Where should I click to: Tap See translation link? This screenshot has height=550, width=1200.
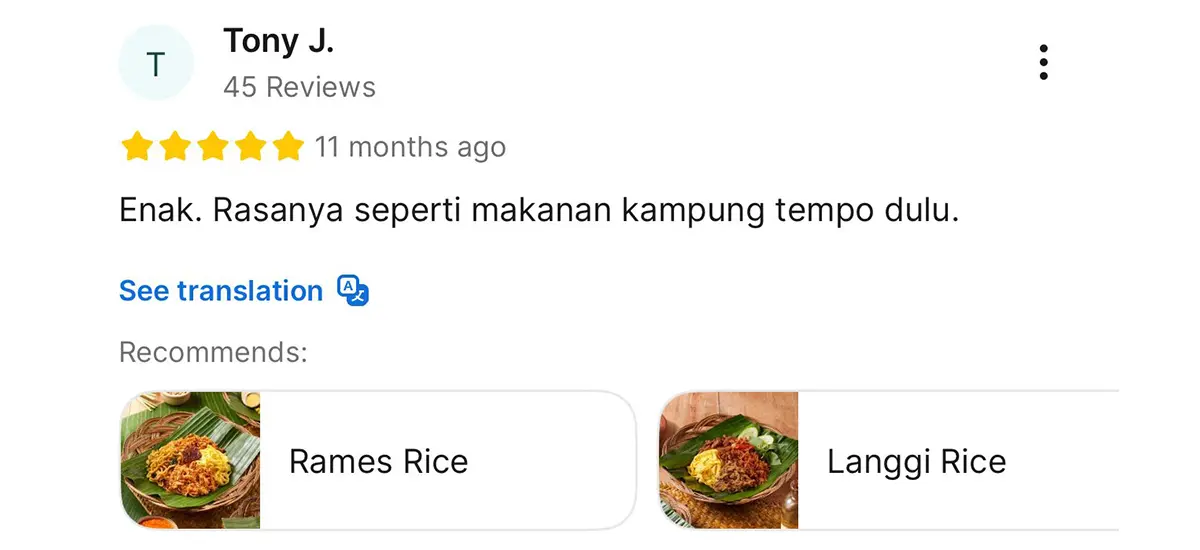[222, 291]
